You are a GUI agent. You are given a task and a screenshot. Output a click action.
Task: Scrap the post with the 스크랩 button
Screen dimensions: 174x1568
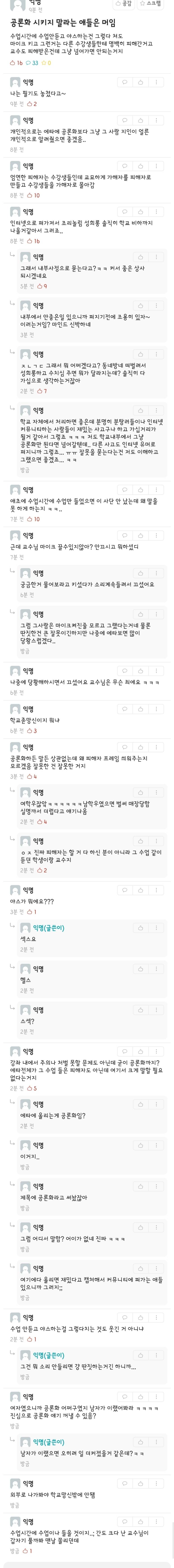pos(150,4)
